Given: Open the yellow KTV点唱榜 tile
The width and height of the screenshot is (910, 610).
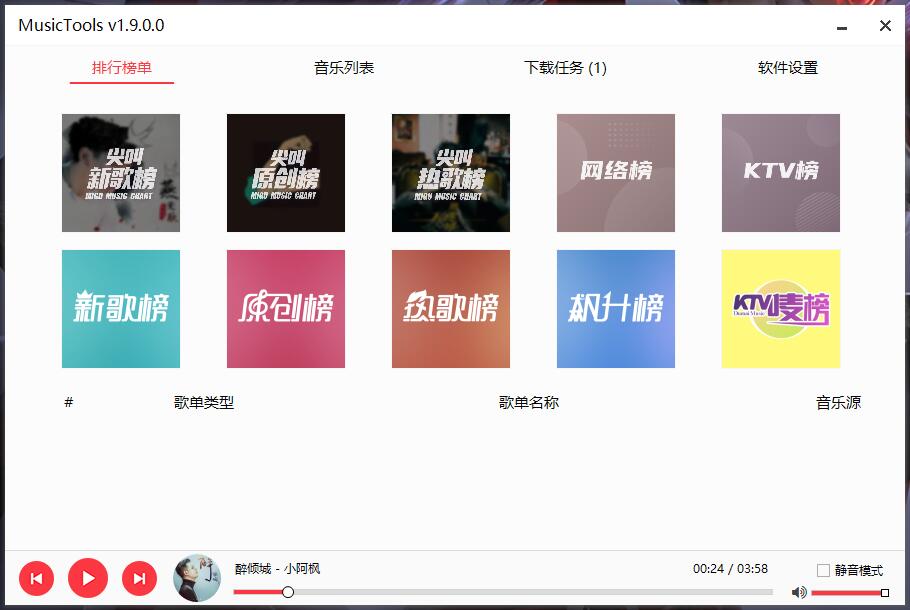Looking at the screenshot, I should pyautogui.click(x=781, y=309).
